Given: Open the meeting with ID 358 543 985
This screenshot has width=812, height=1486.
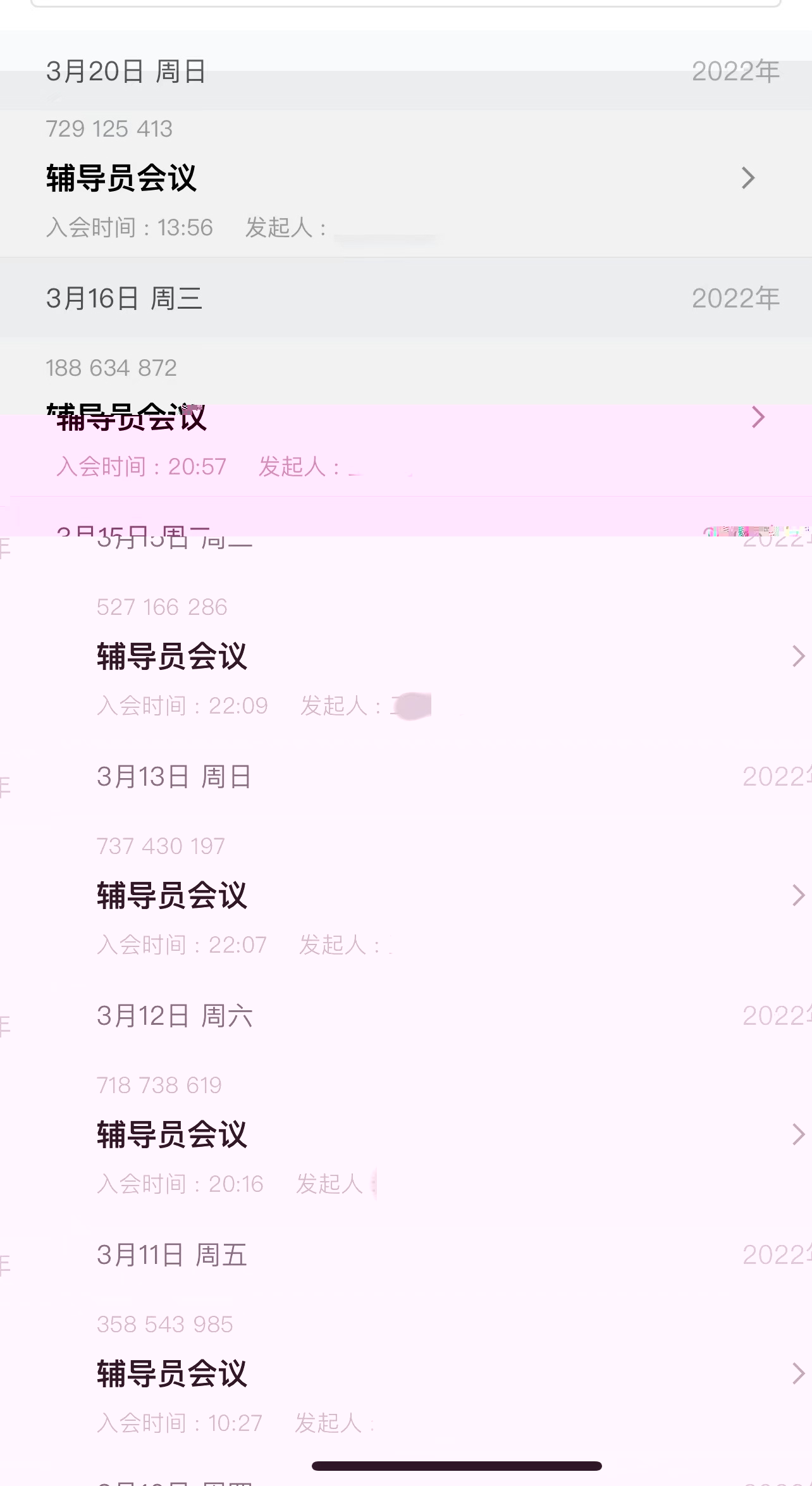Looking at the screenshot, I should [443, 1374].
